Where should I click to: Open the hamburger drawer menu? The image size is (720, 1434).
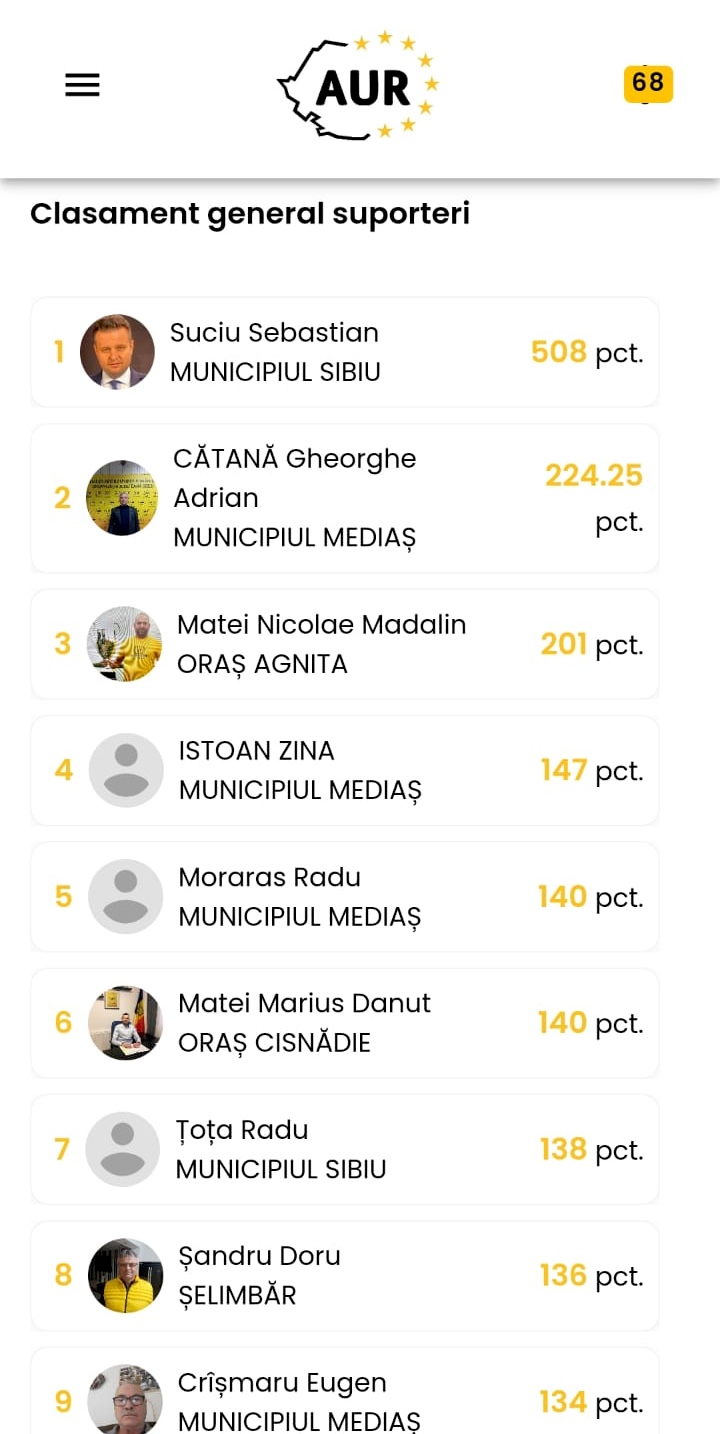click(82, 86)
